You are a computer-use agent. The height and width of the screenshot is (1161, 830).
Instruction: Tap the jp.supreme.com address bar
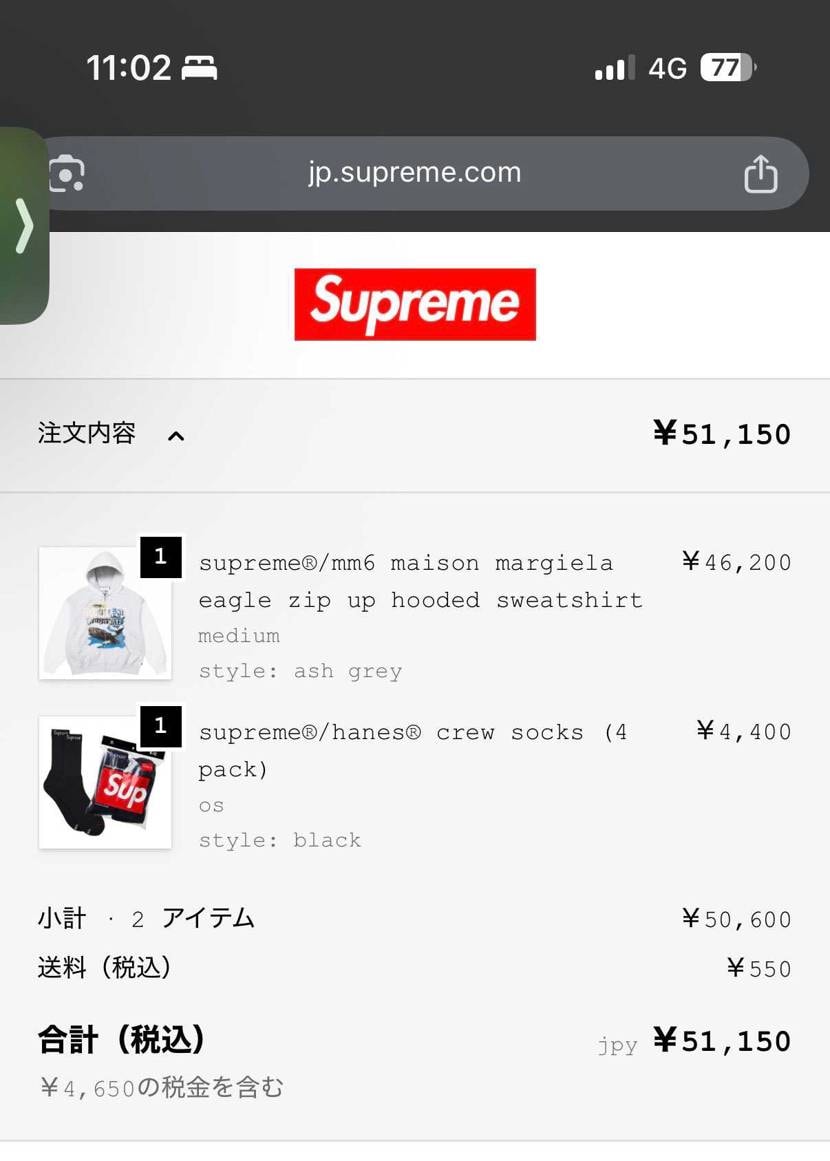click(414, 173)
